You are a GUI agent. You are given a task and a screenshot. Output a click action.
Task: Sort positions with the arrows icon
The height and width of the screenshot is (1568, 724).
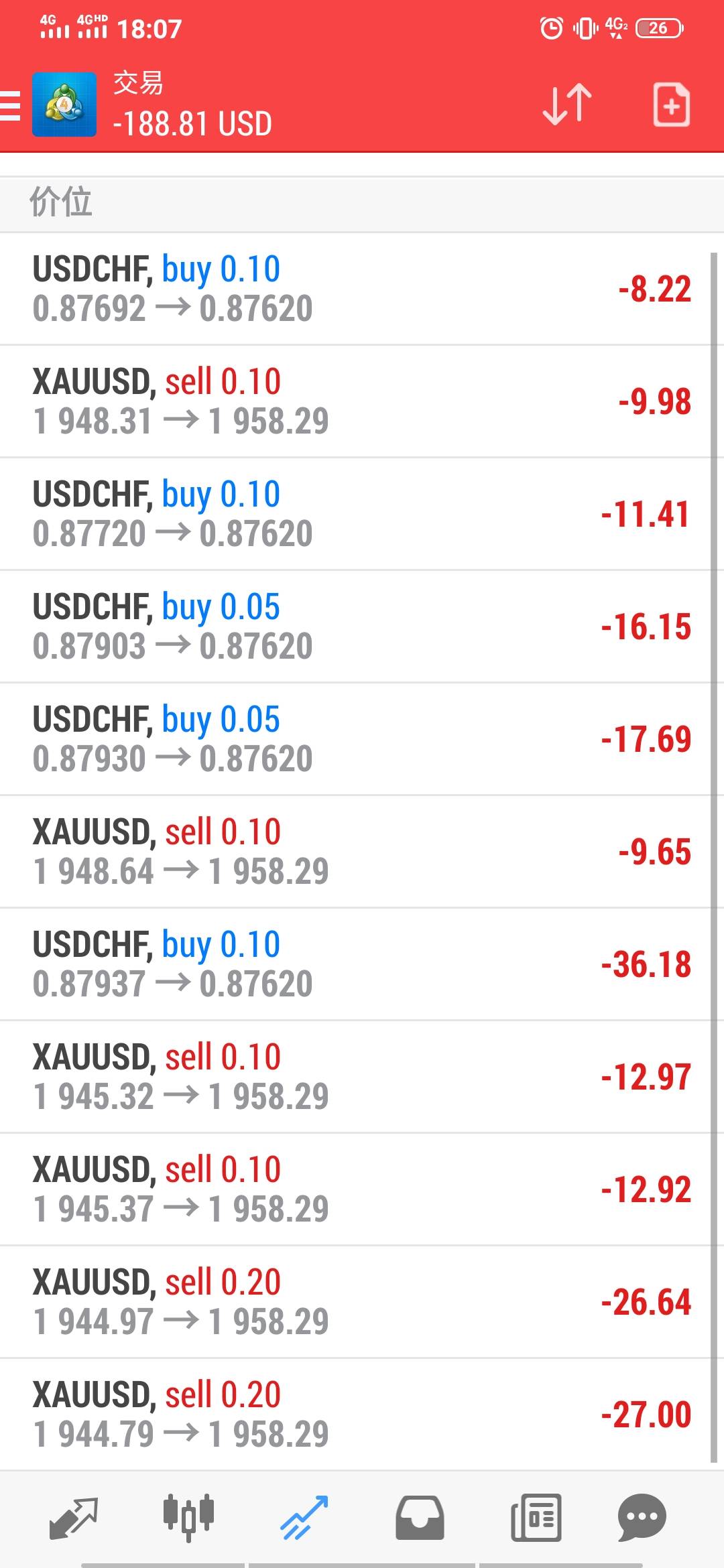tap(567, 105)
